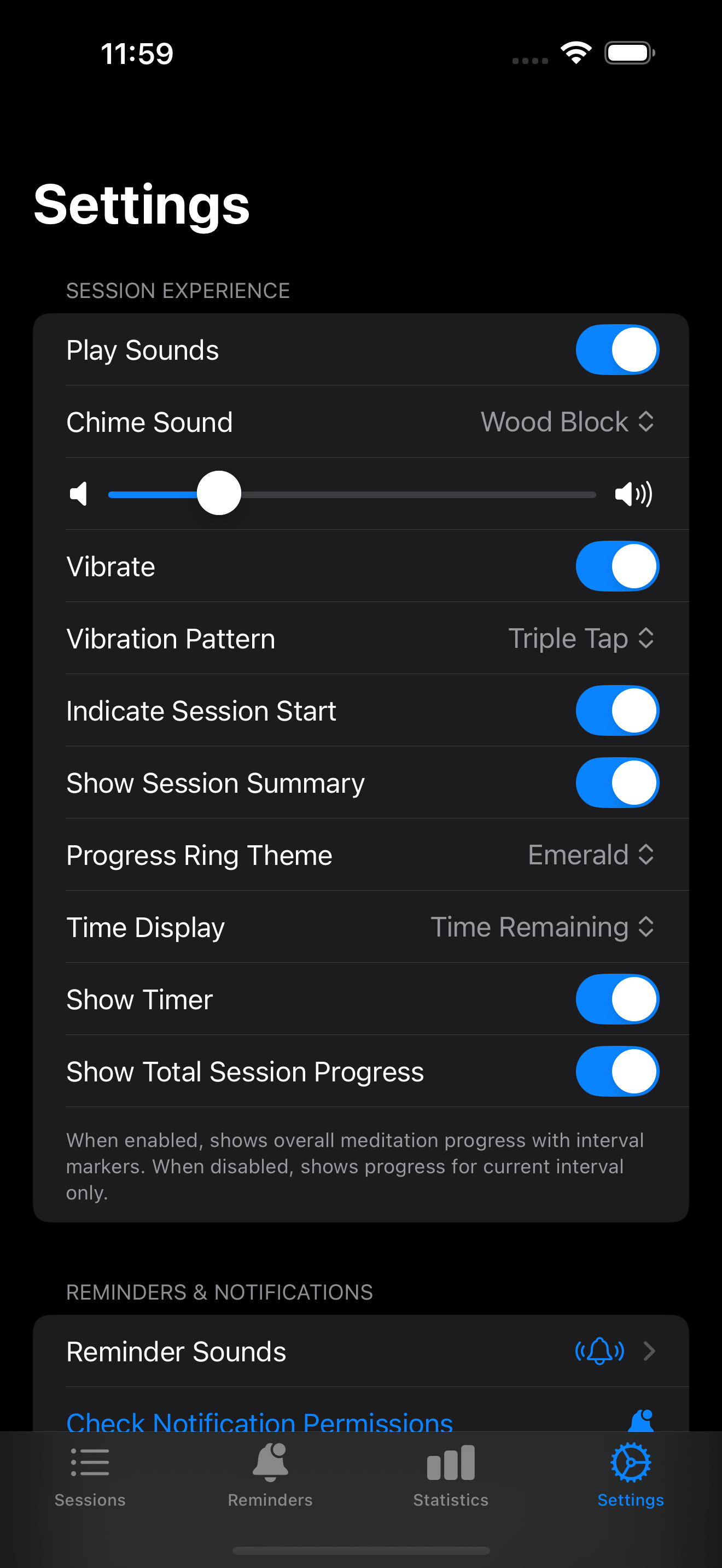Image resolution: width=722 pixels, height=1568 pixels.
Task: Disable Show Total Session Progress
Action: coord(618,1072)
